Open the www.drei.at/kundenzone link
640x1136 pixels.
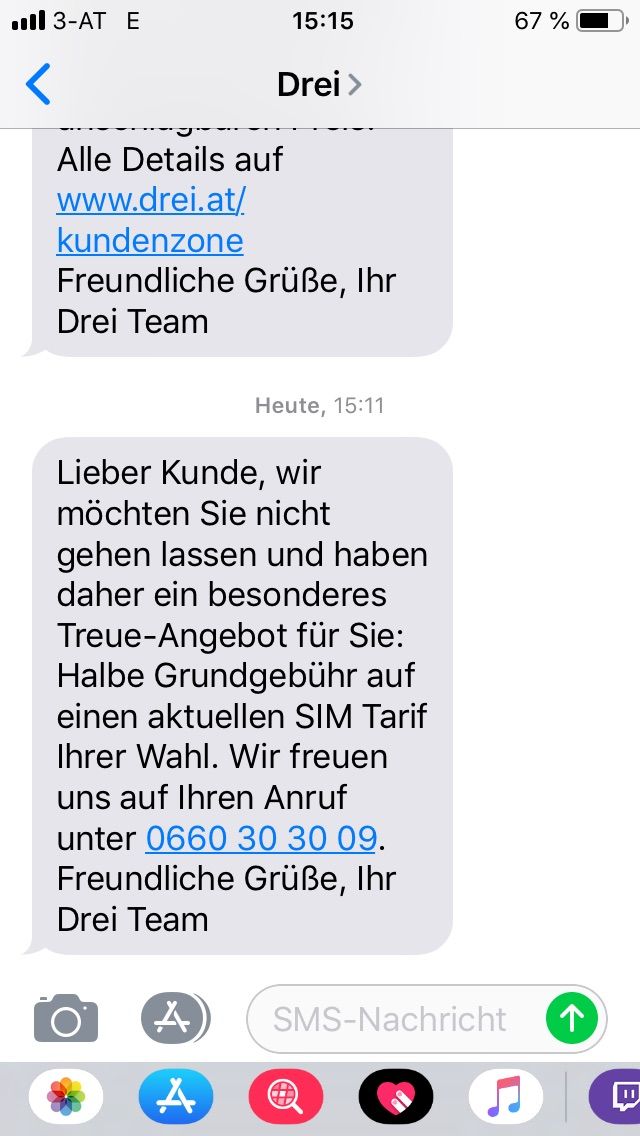tap(151, 220)
